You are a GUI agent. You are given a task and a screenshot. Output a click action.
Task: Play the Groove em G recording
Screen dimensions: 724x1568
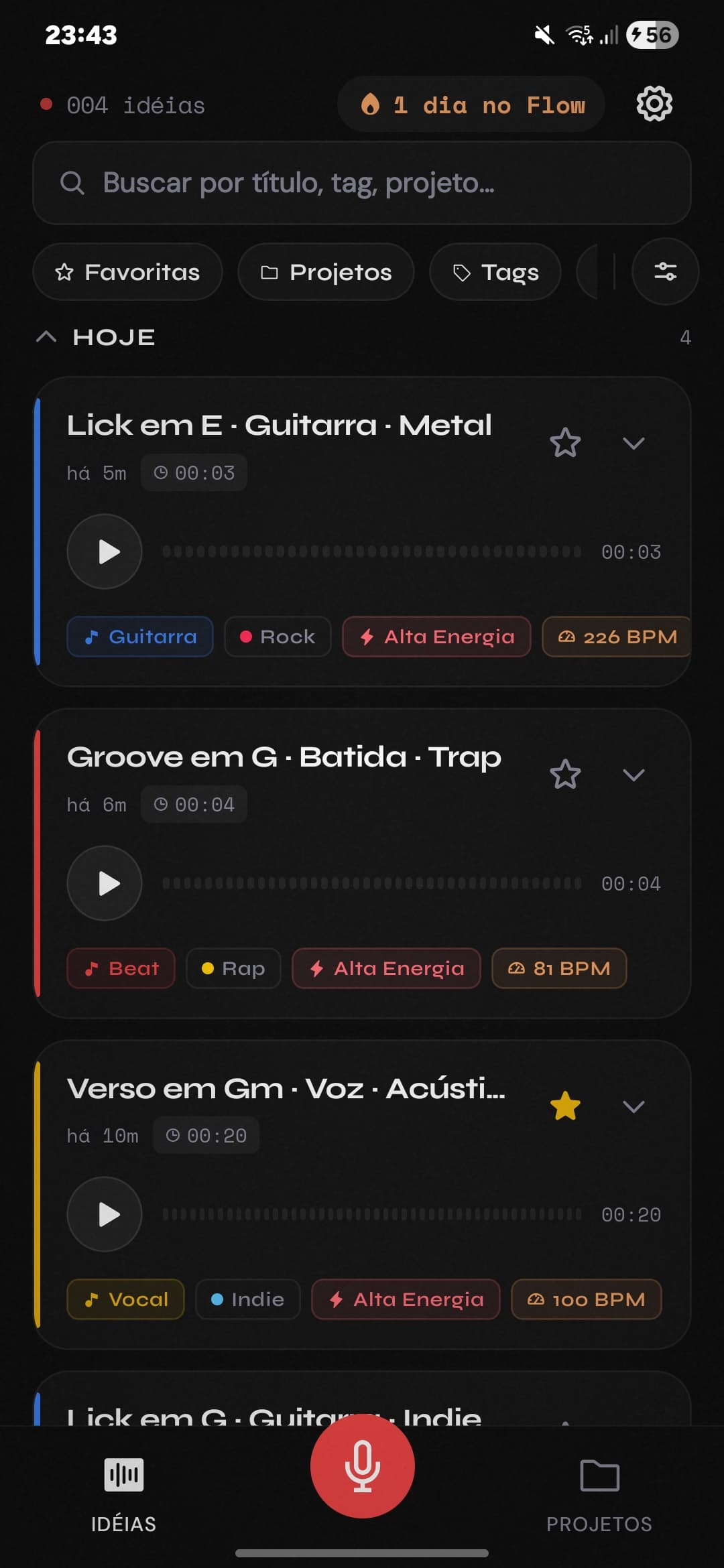(105, 883)
